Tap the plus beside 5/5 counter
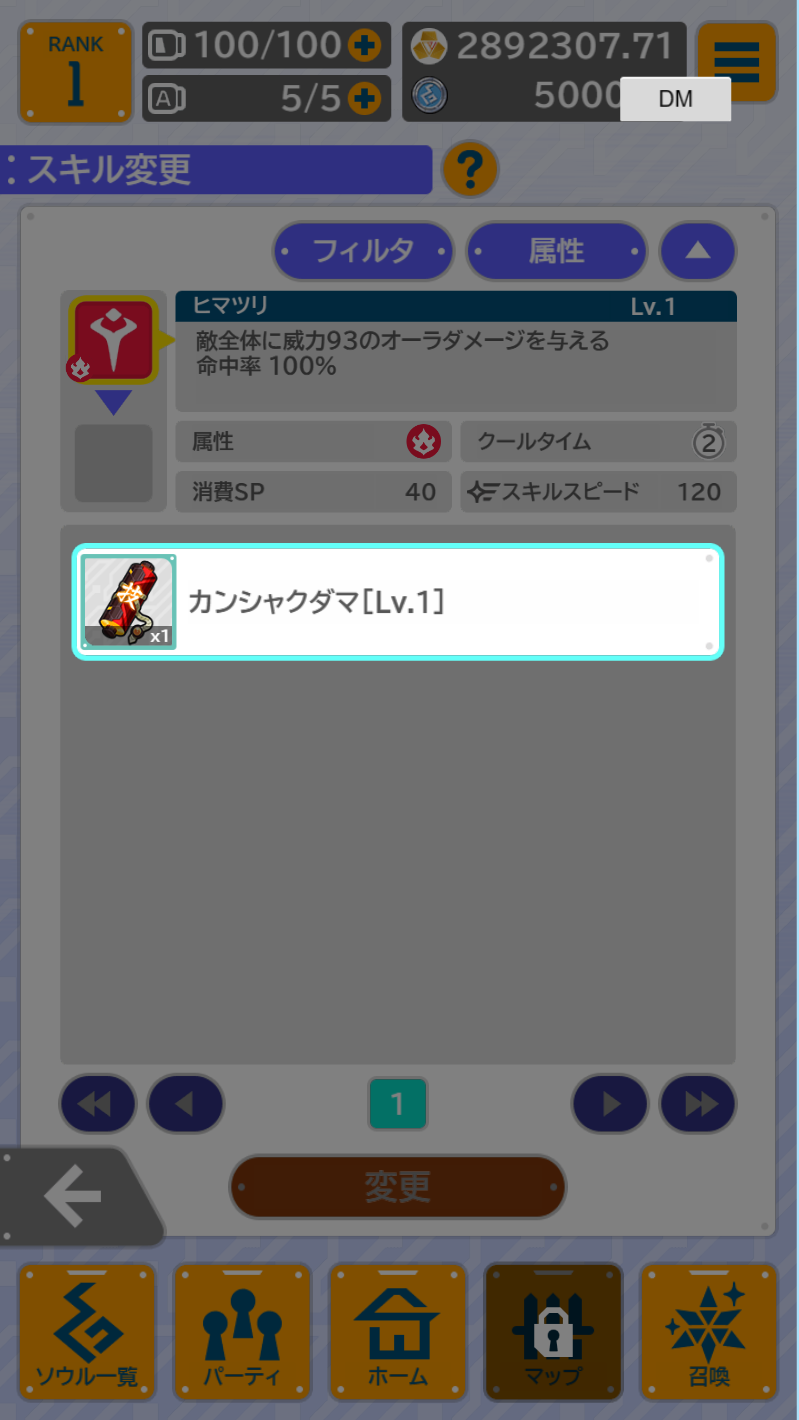 pyautogui.click(x=364, y=98)
